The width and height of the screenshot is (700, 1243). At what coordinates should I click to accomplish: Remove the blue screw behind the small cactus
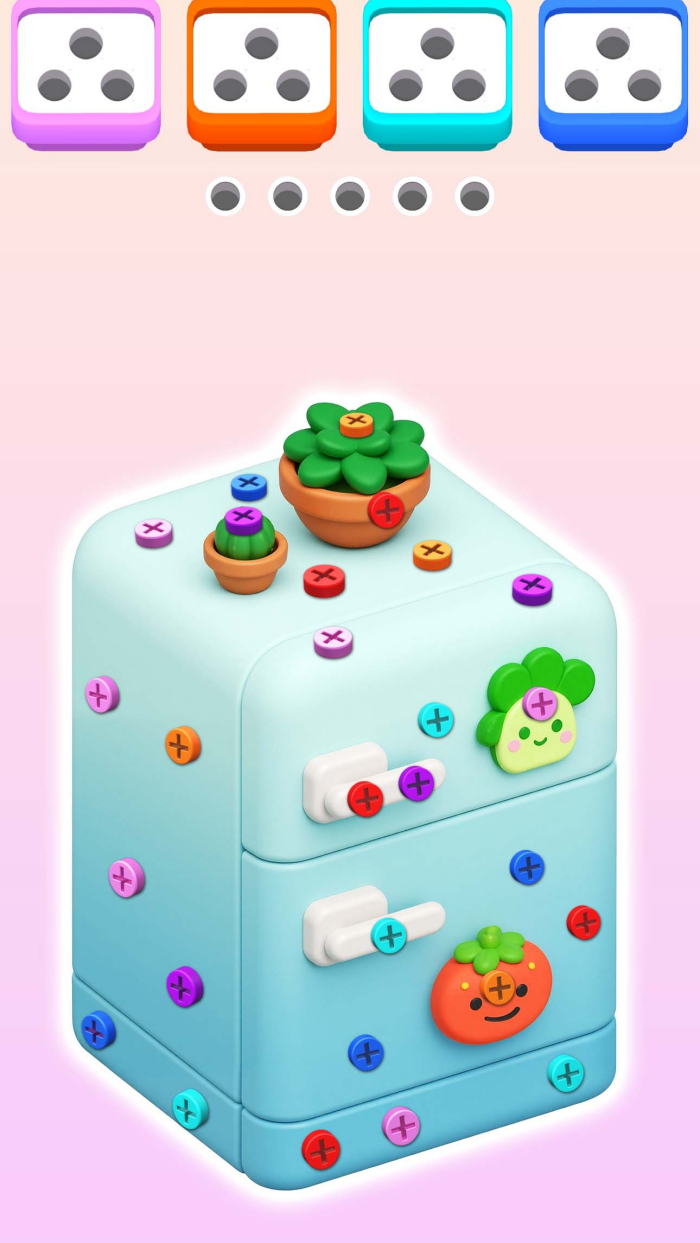[249, 486]
